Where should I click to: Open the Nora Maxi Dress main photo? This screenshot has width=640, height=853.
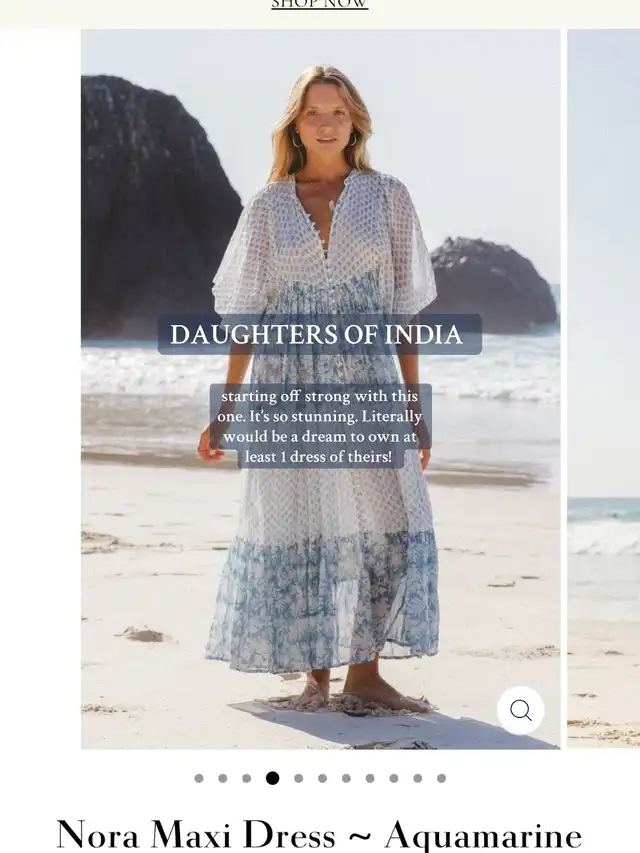tap(321, 389)
